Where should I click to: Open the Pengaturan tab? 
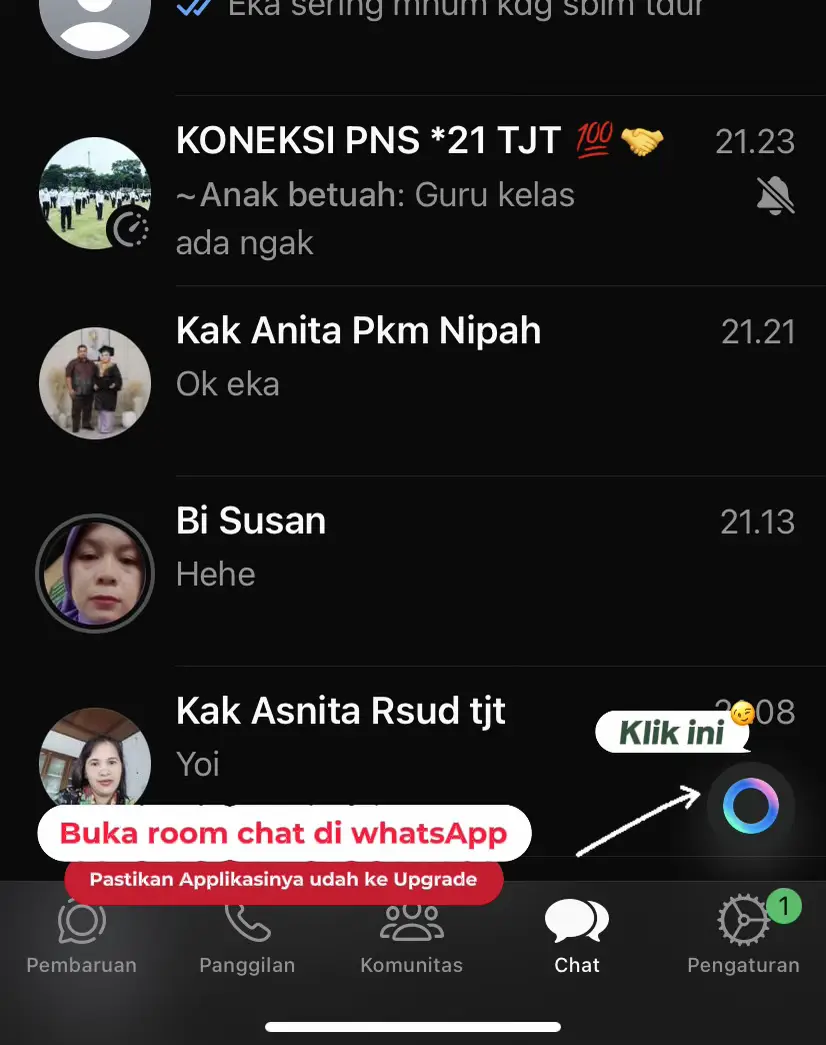point(743,937)
